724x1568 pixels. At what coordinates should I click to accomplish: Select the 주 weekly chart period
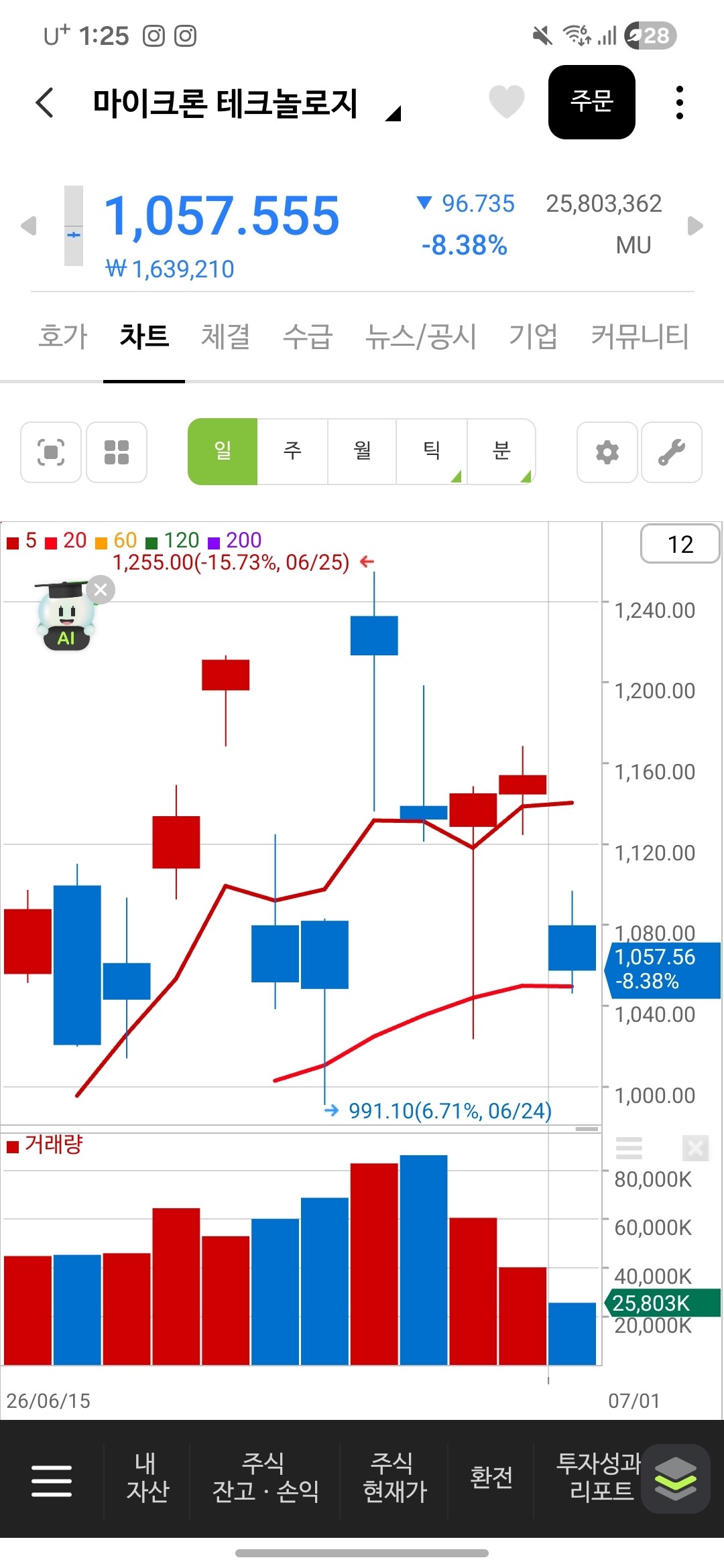(x=292, y=451)
